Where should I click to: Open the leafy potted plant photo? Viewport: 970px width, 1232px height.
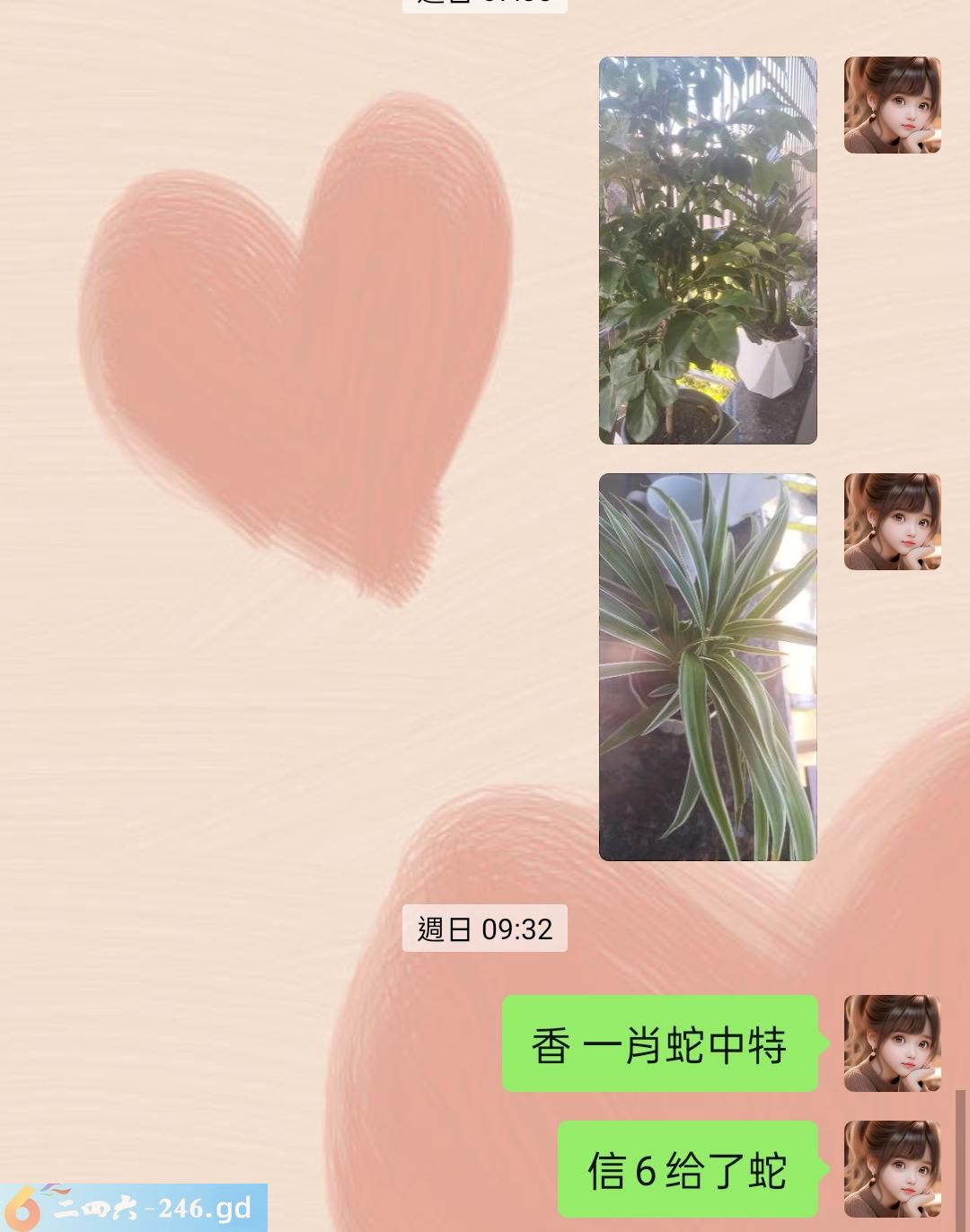(708, 251)
